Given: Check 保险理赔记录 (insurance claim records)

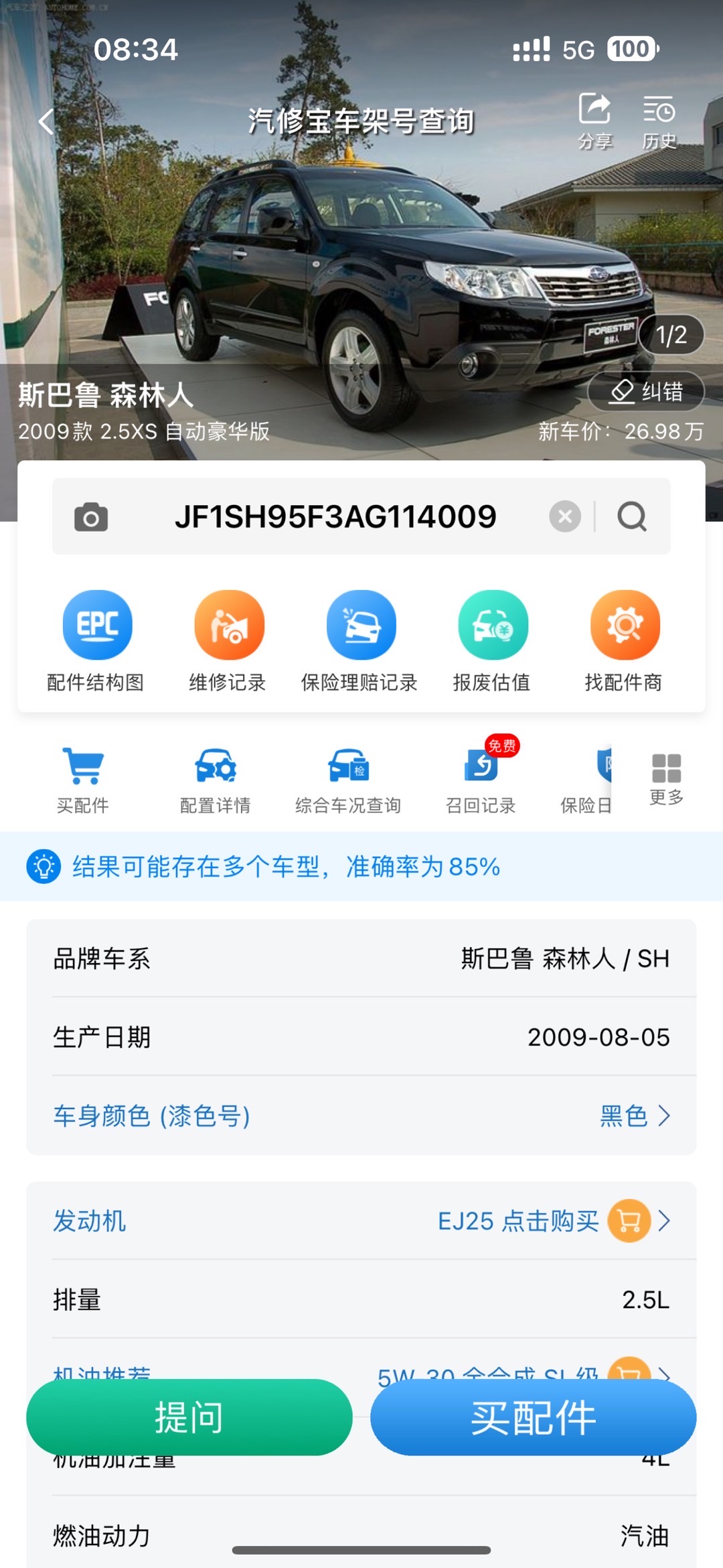Looking at the screenshot, I should (360, 640).
